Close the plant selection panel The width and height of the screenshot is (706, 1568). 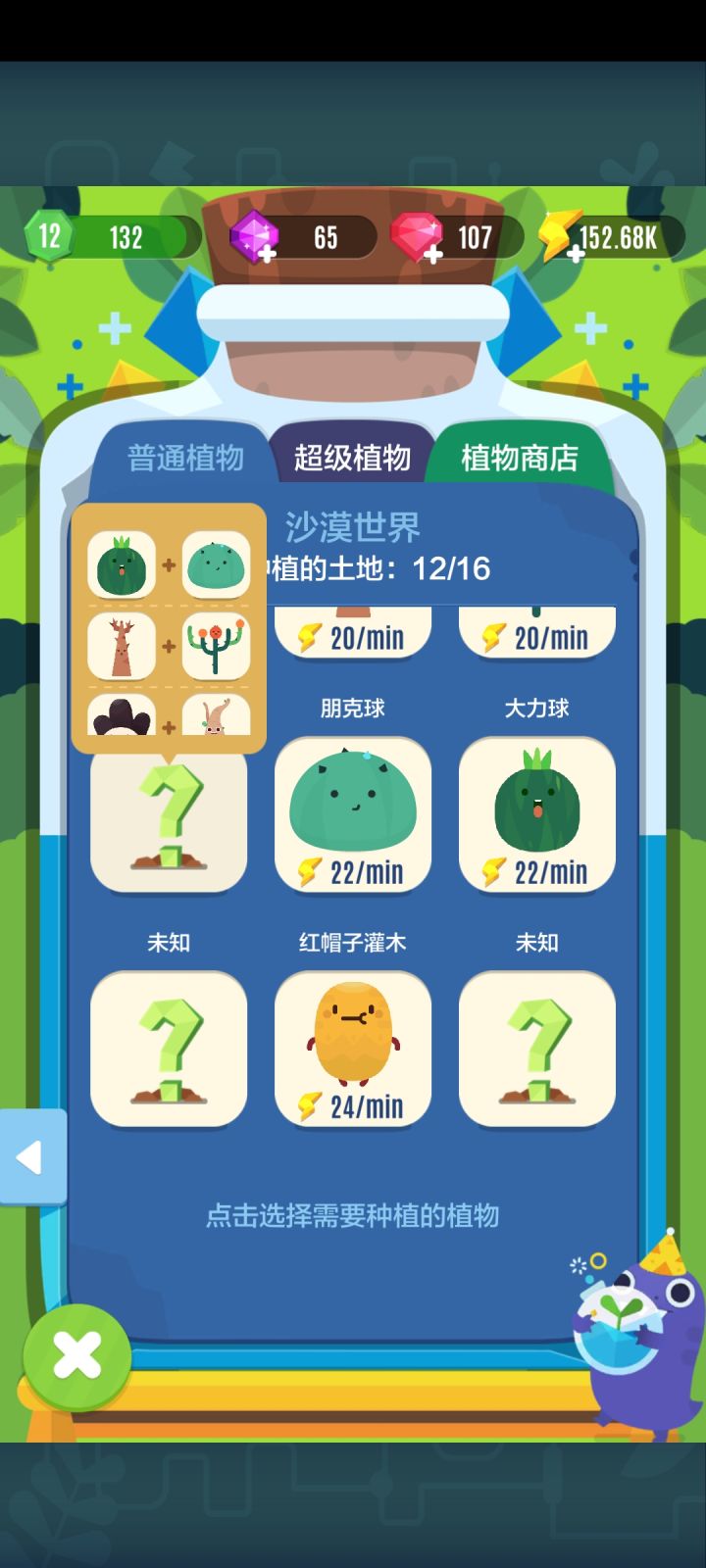pyautogui.click(x=76, y=1356)
